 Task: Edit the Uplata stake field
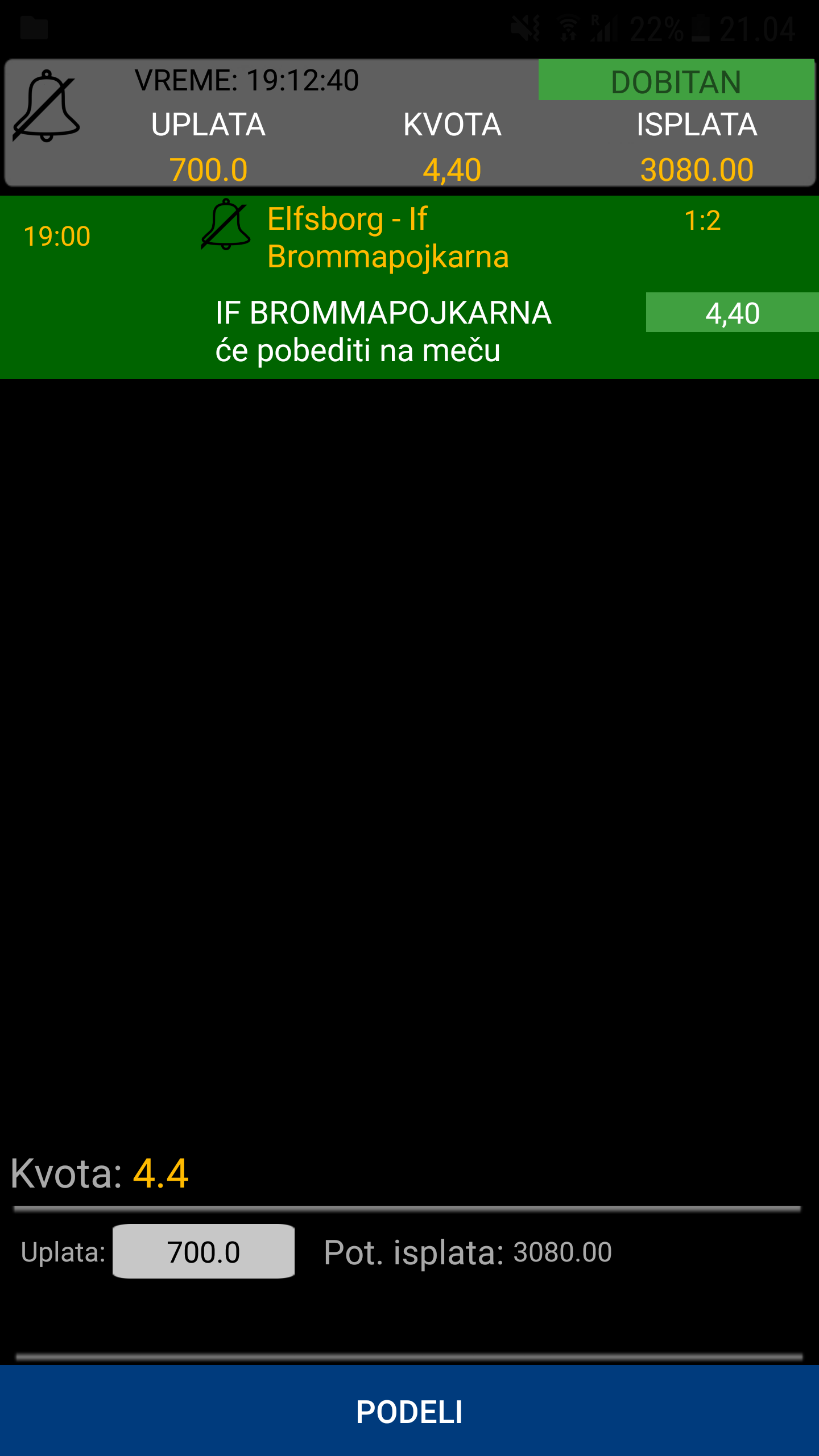[204, 1251]
